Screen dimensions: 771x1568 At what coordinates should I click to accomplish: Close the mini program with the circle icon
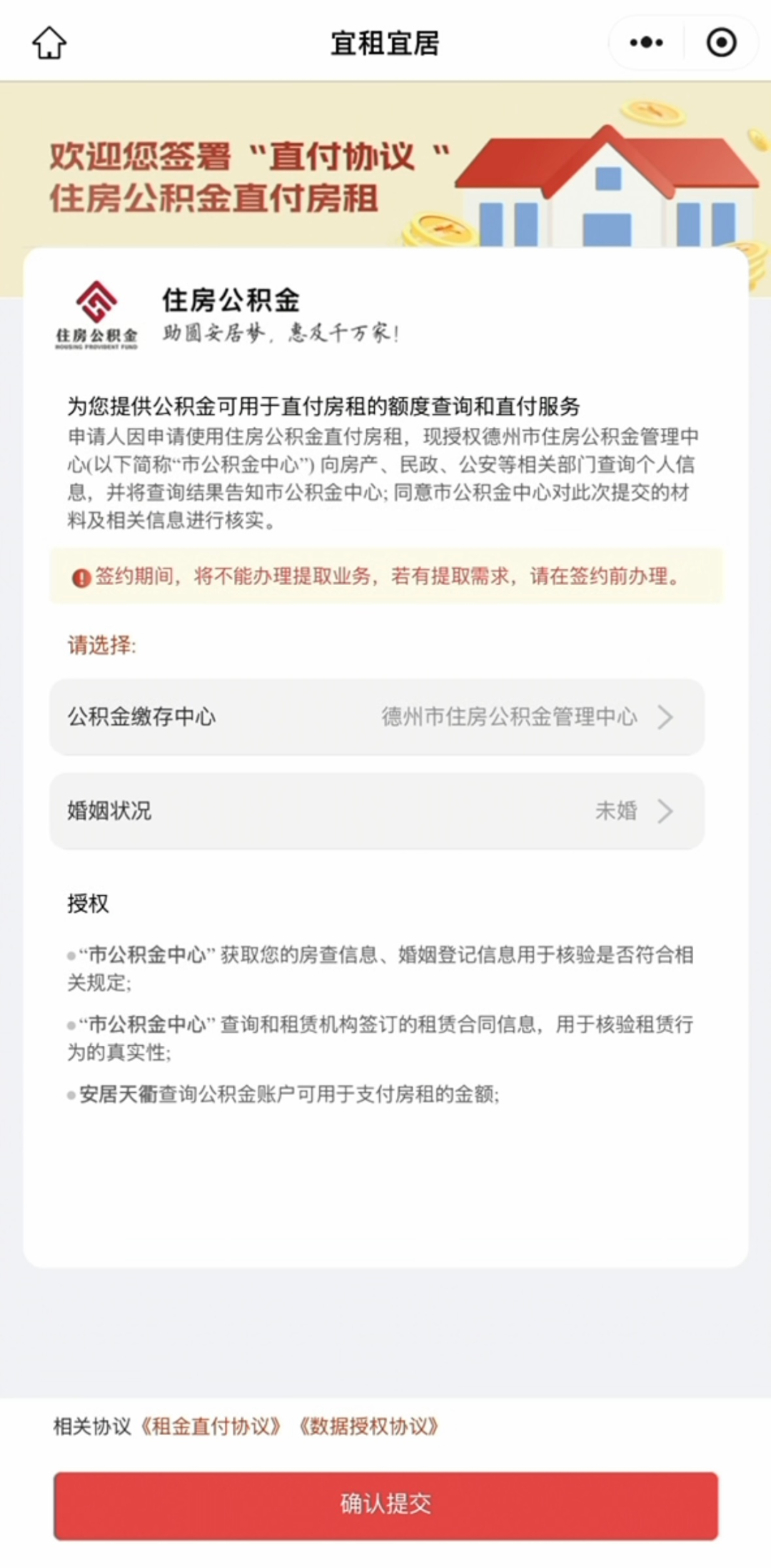[x=721, y=43]
